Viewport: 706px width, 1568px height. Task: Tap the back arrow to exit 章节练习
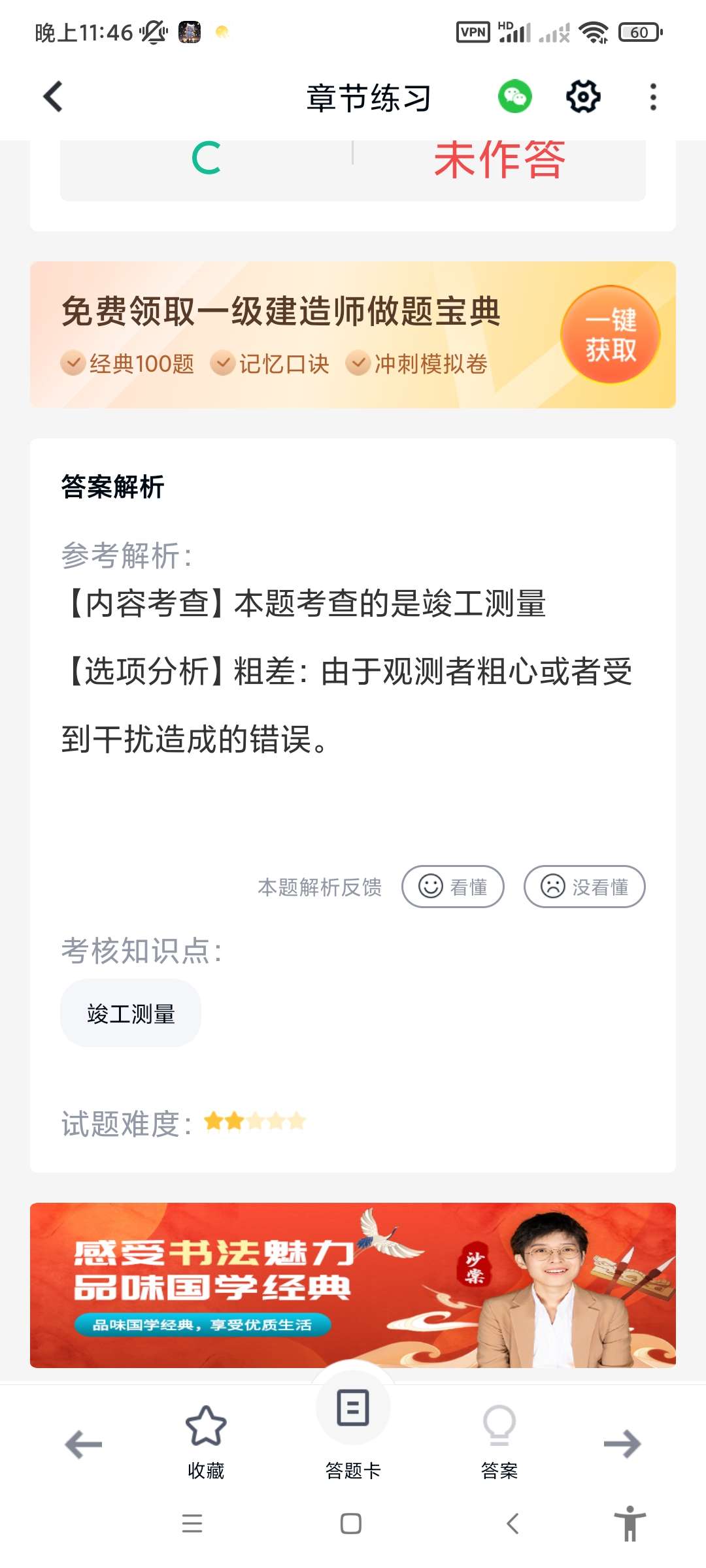pyautogui.click(x=52, y=96)
